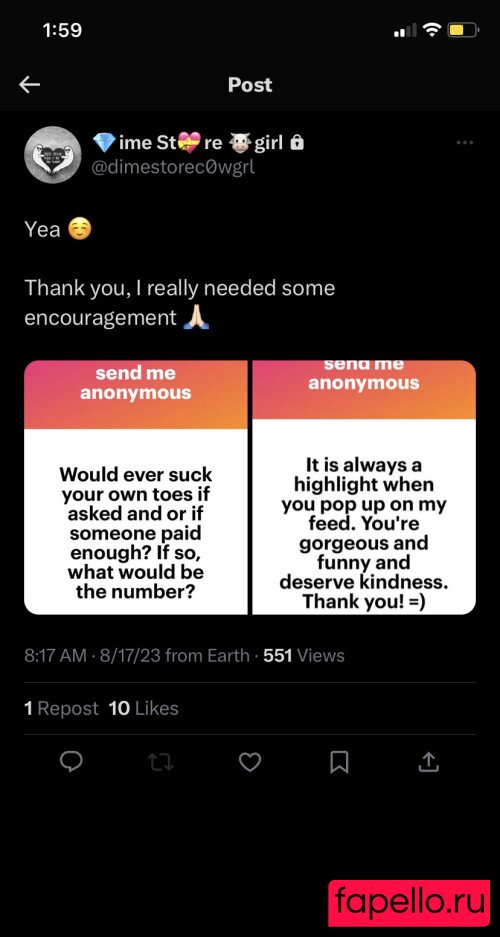
Task: Go back using the top-left arrow
Action: (x=29, y=85)
